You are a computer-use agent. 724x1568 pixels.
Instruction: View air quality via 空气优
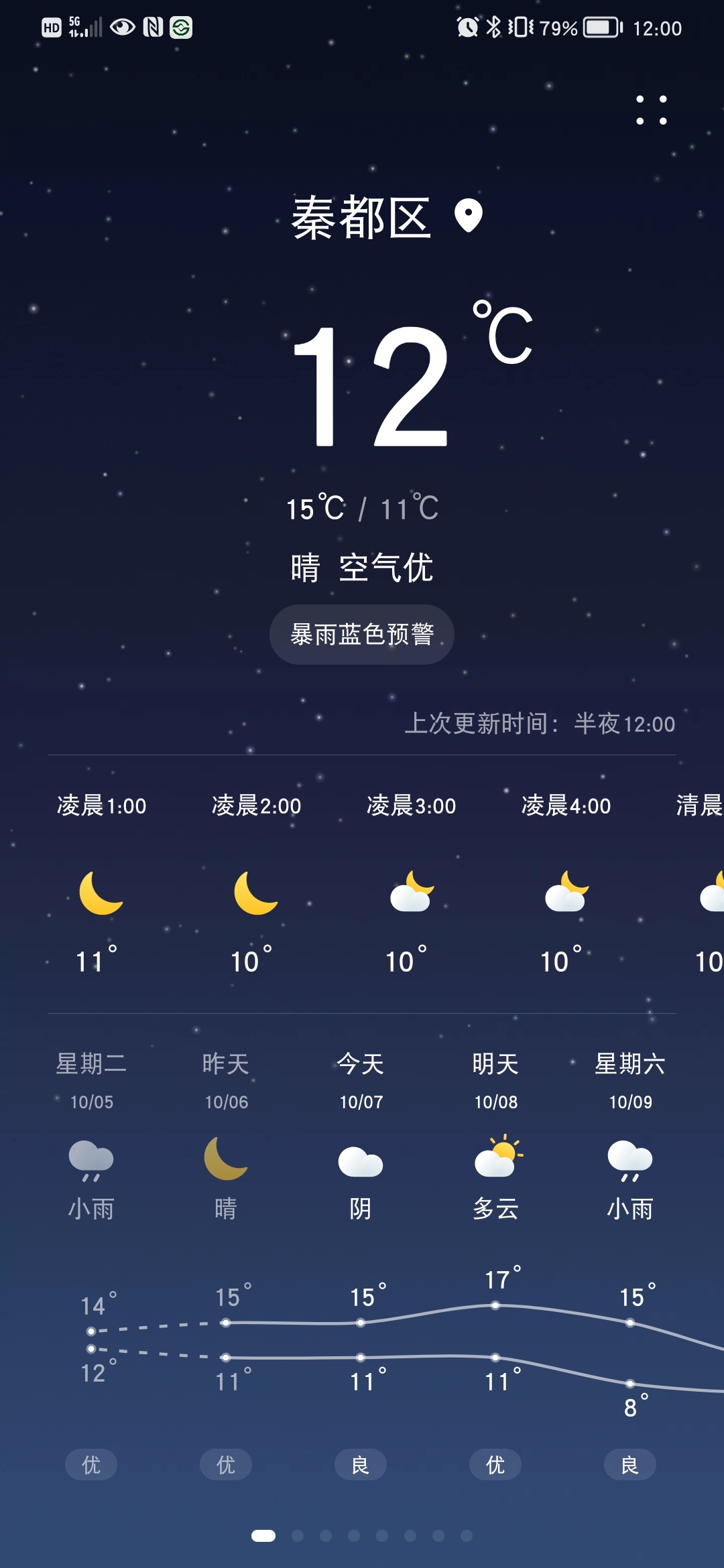[x=386, y=568]
